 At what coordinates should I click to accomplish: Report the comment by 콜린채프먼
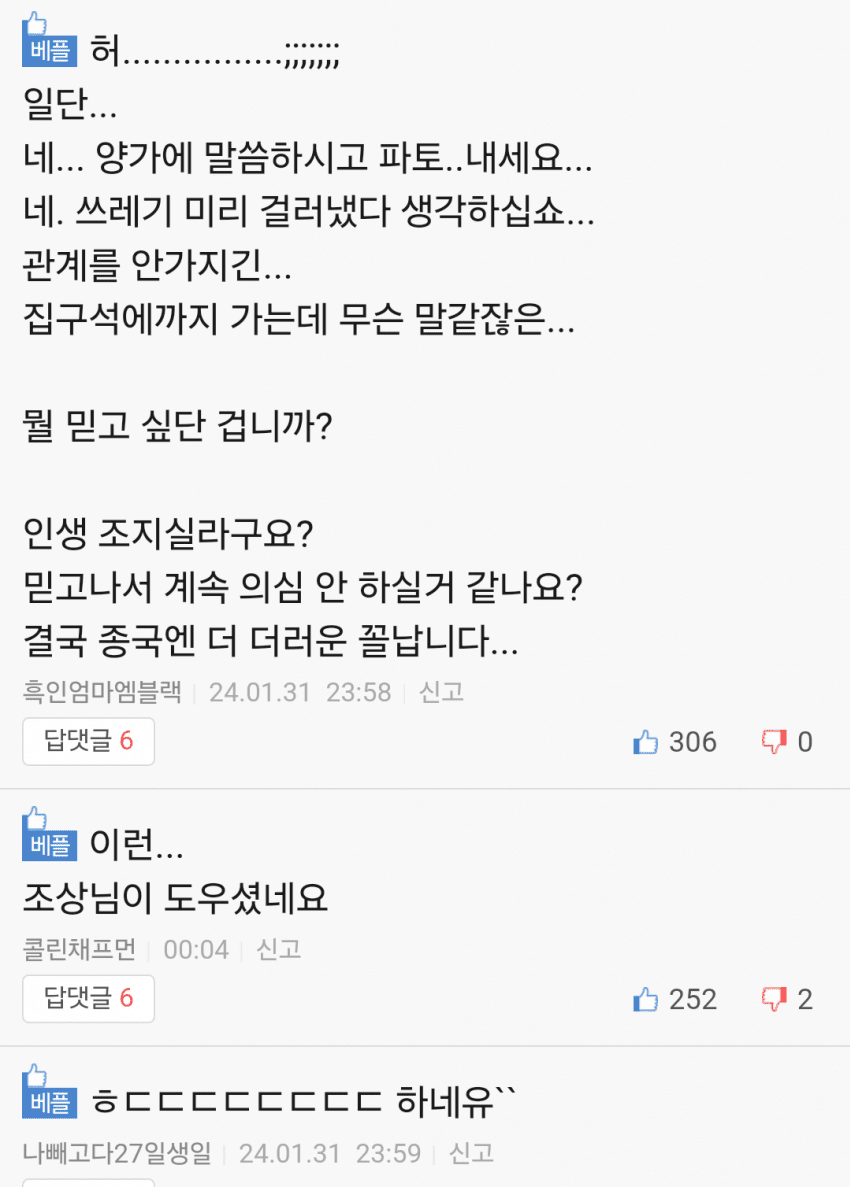tap(279, 949)
